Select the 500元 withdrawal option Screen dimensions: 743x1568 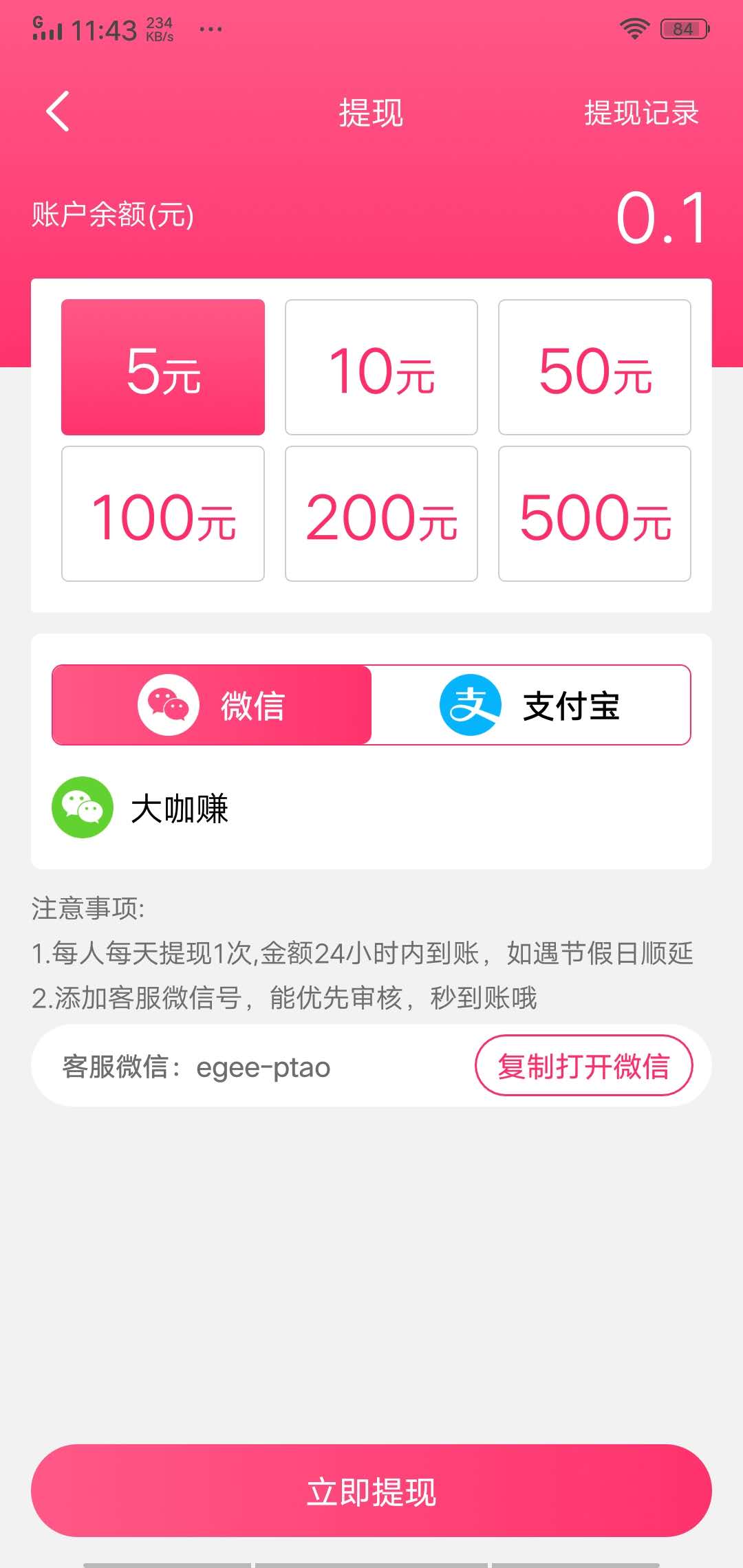click(x=594, y=513)
